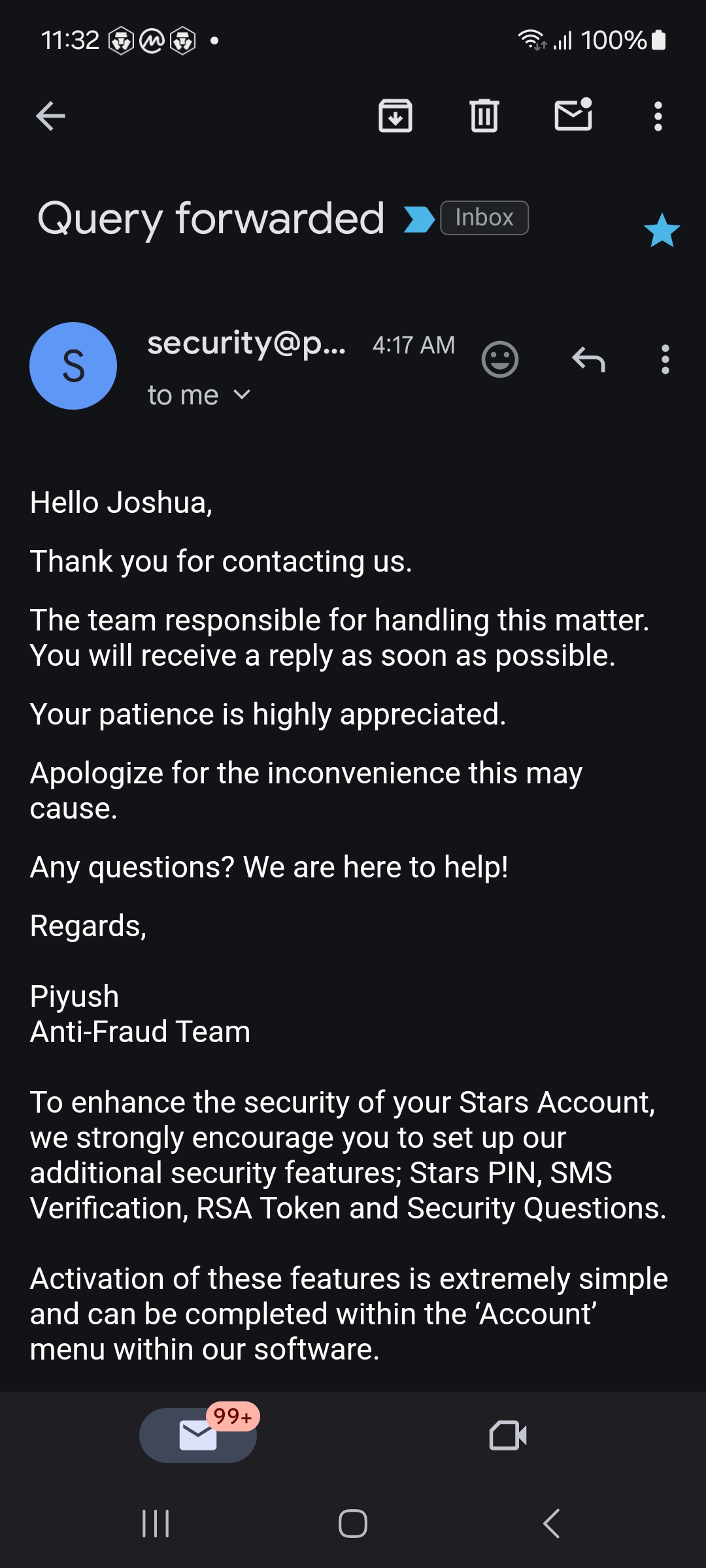Screen dimensions: 706x1568
Task: Switch to the Meet video tab
Action: pos(508,1435)
